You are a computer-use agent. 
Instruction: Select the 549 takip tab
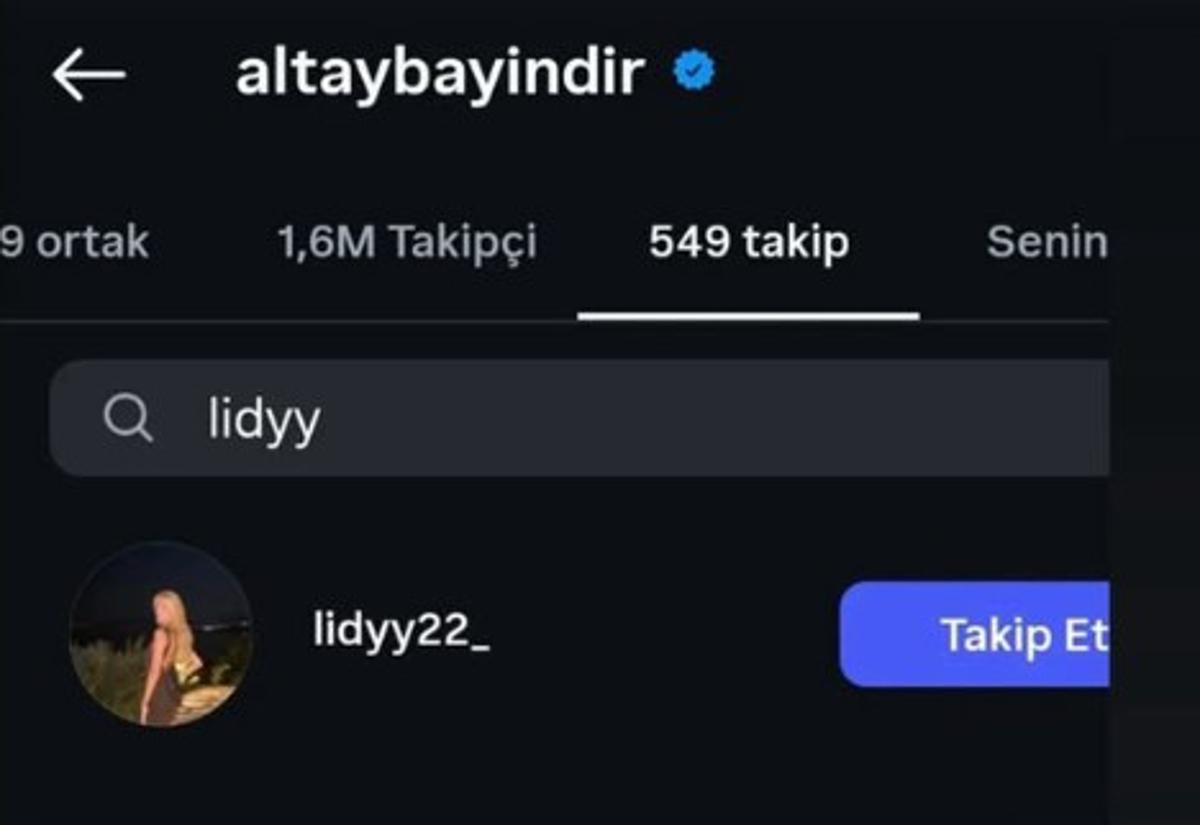click(x=748, y=243)
